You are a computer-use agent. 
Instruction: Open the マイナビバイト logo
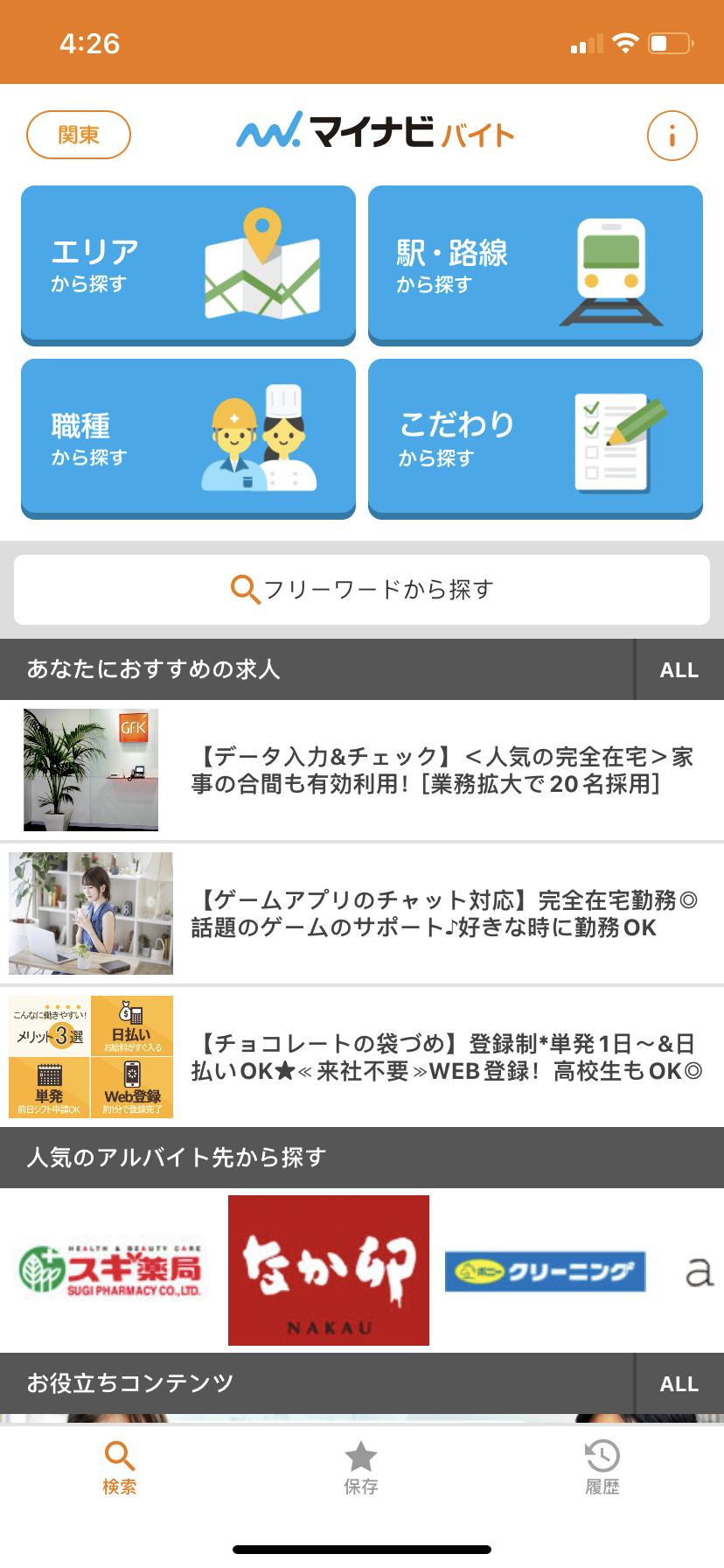pos(376,134)
